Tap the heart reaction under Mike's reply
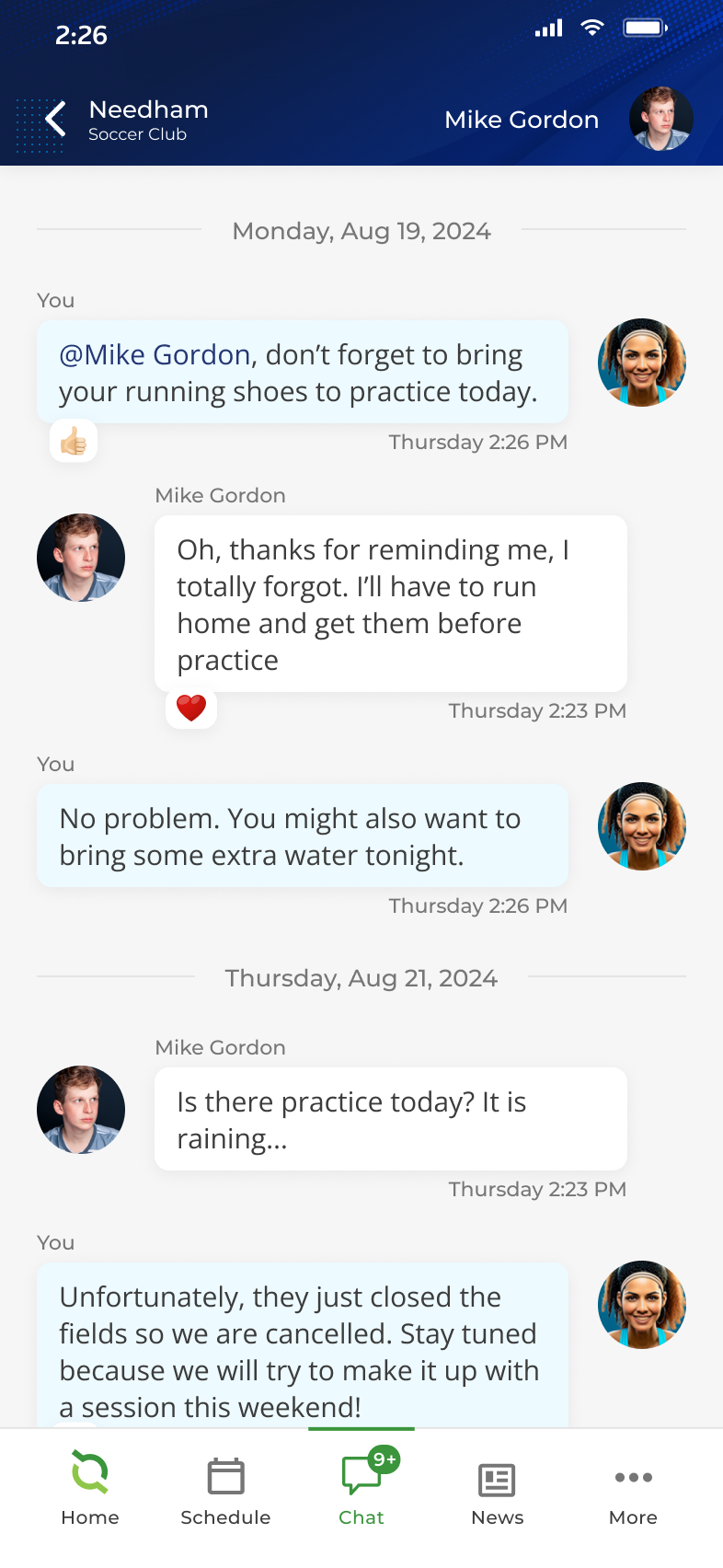The image size is (723, 1568). (x=191, y=708)
